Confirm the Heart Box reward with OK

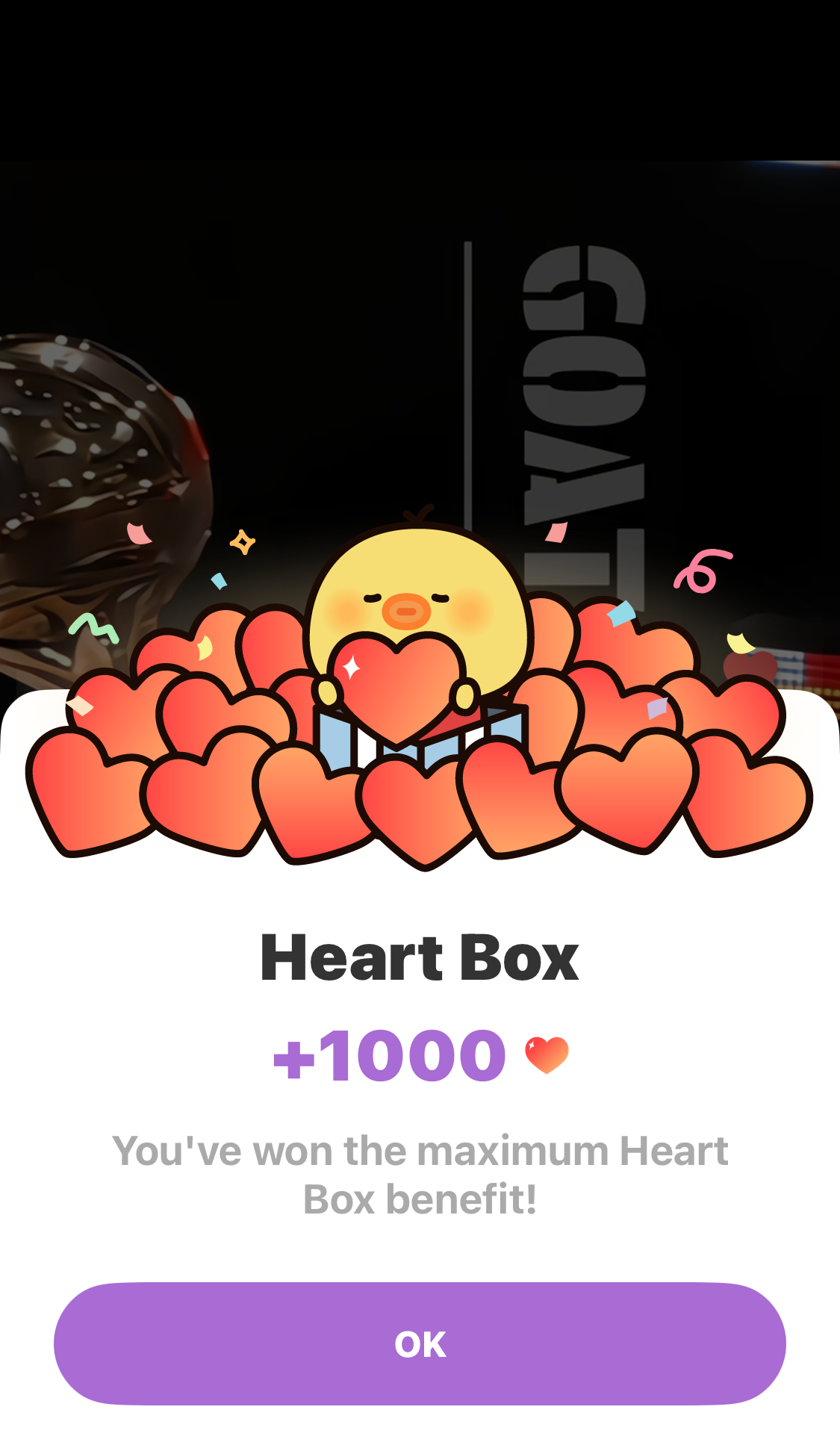click(420, 1343)
